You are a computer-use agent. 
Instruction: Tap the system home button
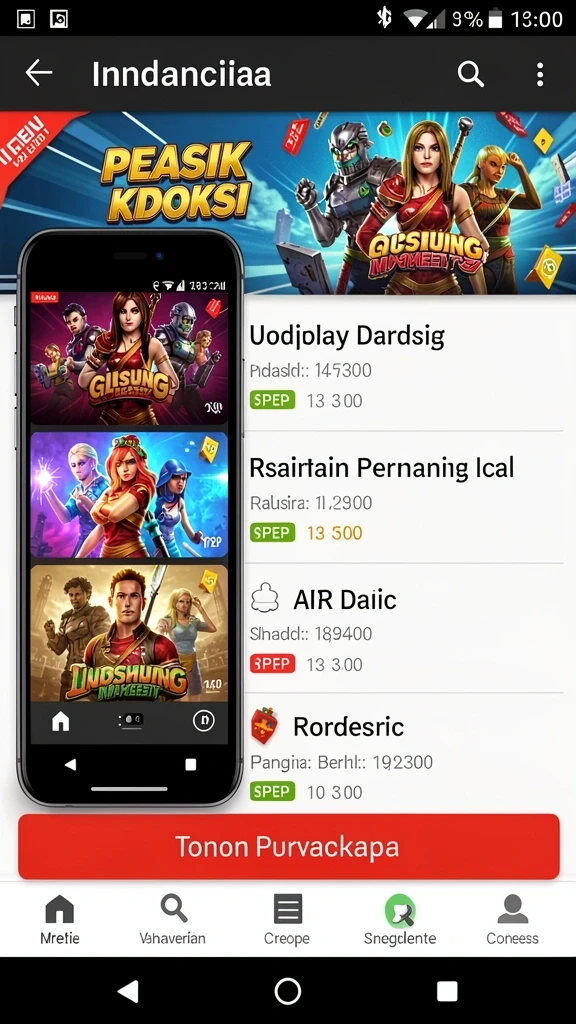pyautogui.click(x=288, y=991)
